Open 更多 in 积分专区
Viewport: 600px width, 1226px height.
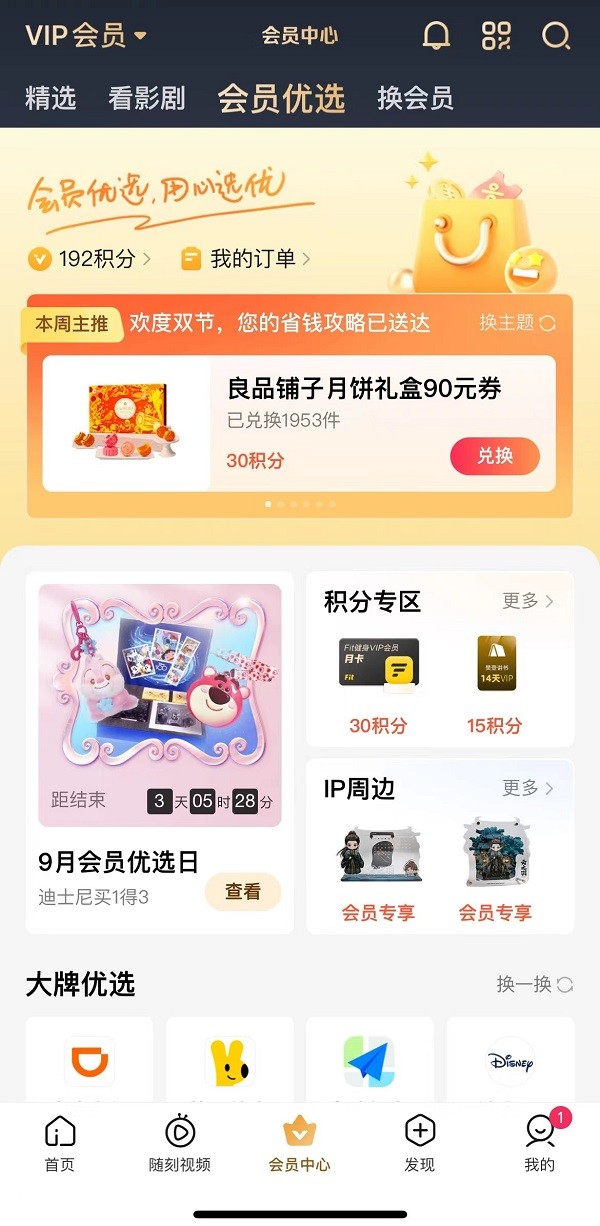tap(527, 601)
